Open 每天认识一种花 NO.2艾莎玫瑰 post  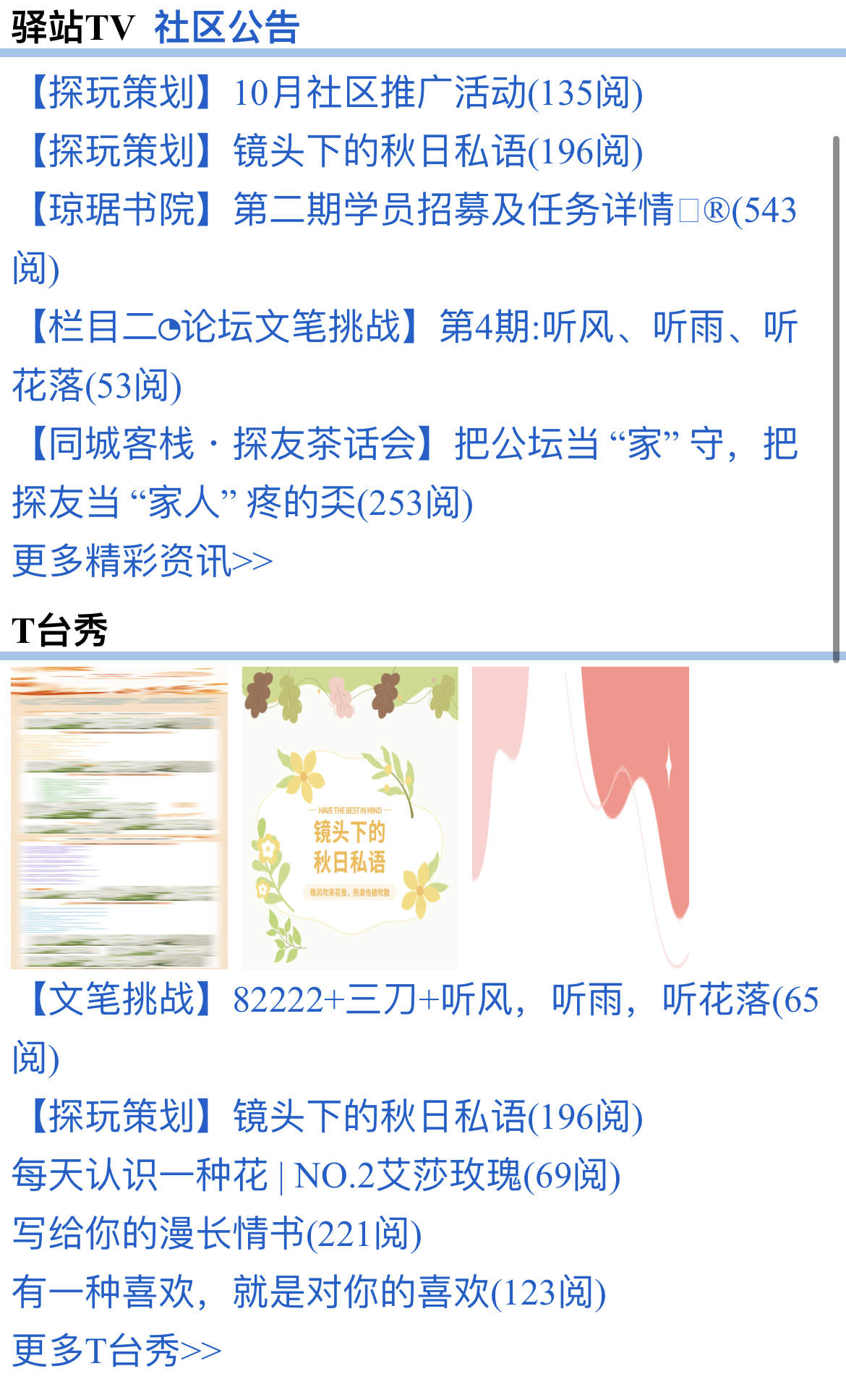point(316,1175)
